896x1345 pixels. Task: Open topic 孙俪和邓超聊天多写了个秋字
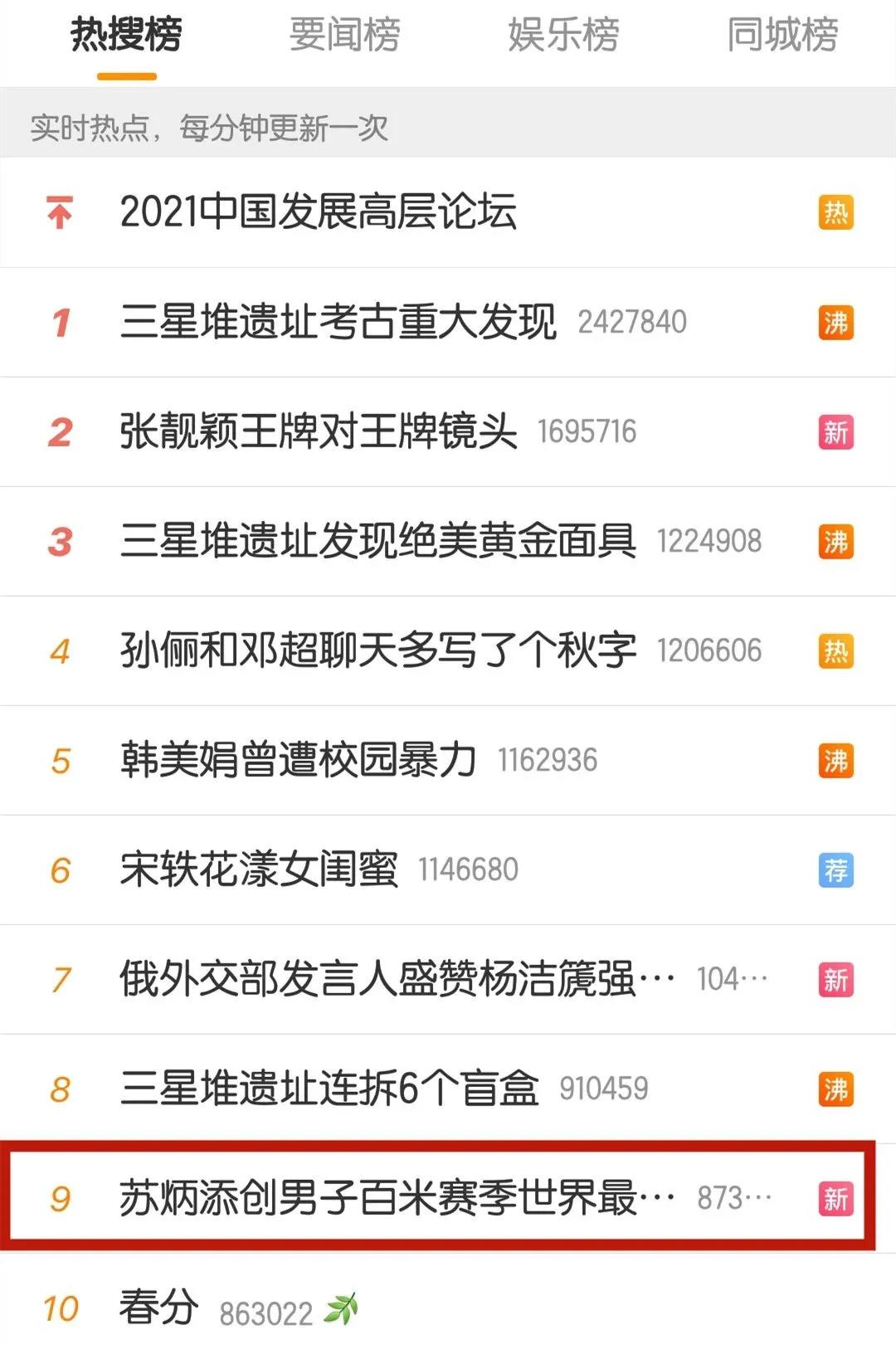(x=378, y=651)
